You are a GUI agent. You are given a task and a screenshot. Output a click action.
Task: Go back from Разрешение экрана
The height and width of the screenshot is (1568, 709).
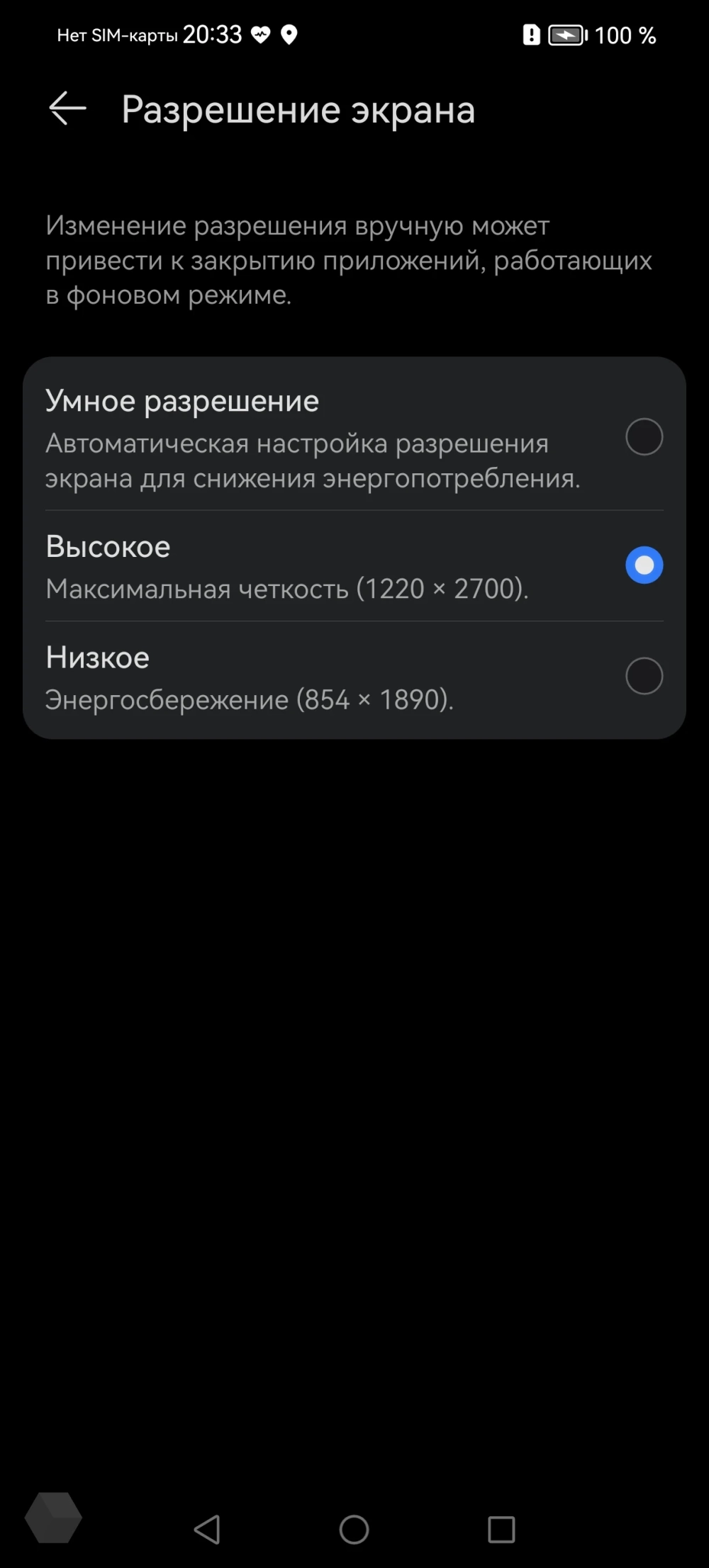click(67, 109)
